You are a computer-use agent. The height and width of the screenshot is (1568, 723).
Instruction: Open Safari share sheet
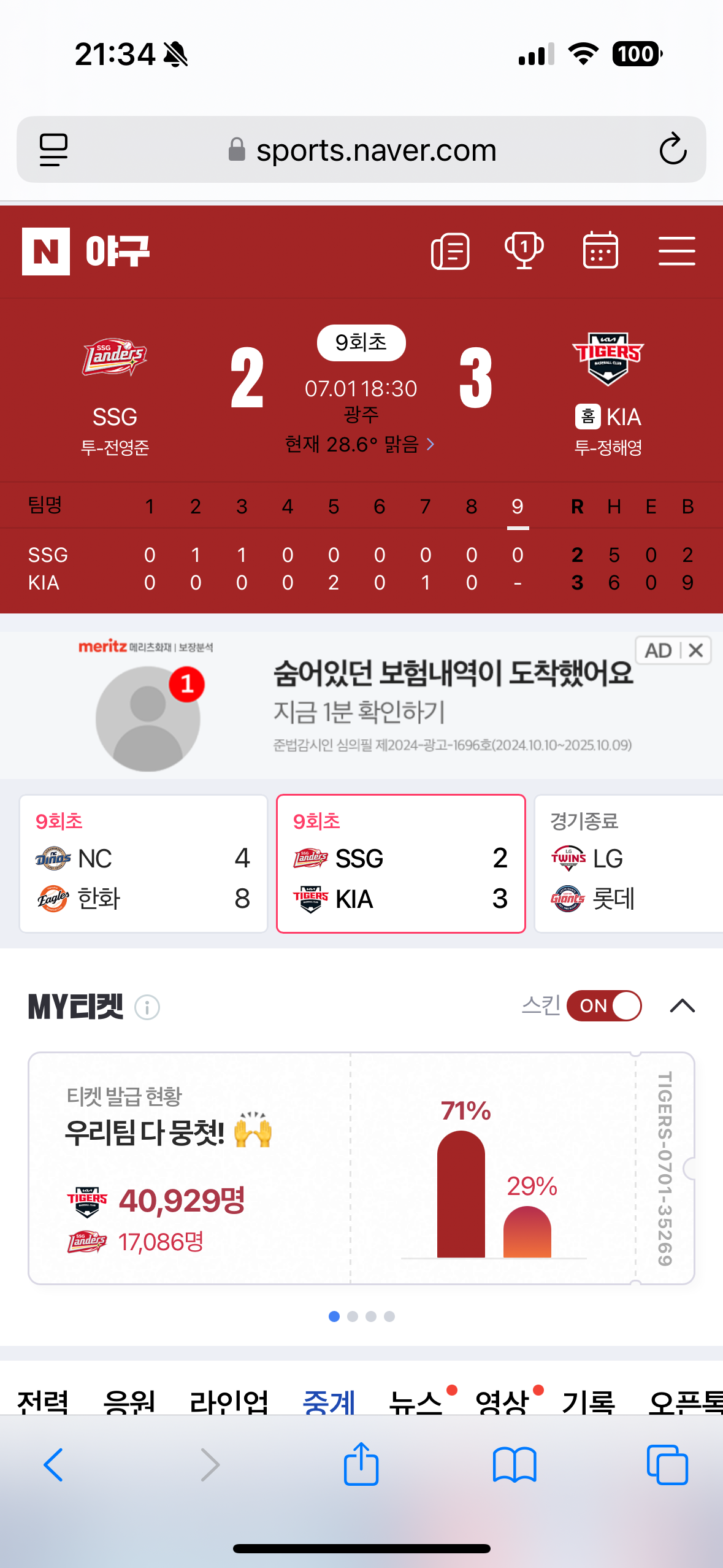[361, 1464]
